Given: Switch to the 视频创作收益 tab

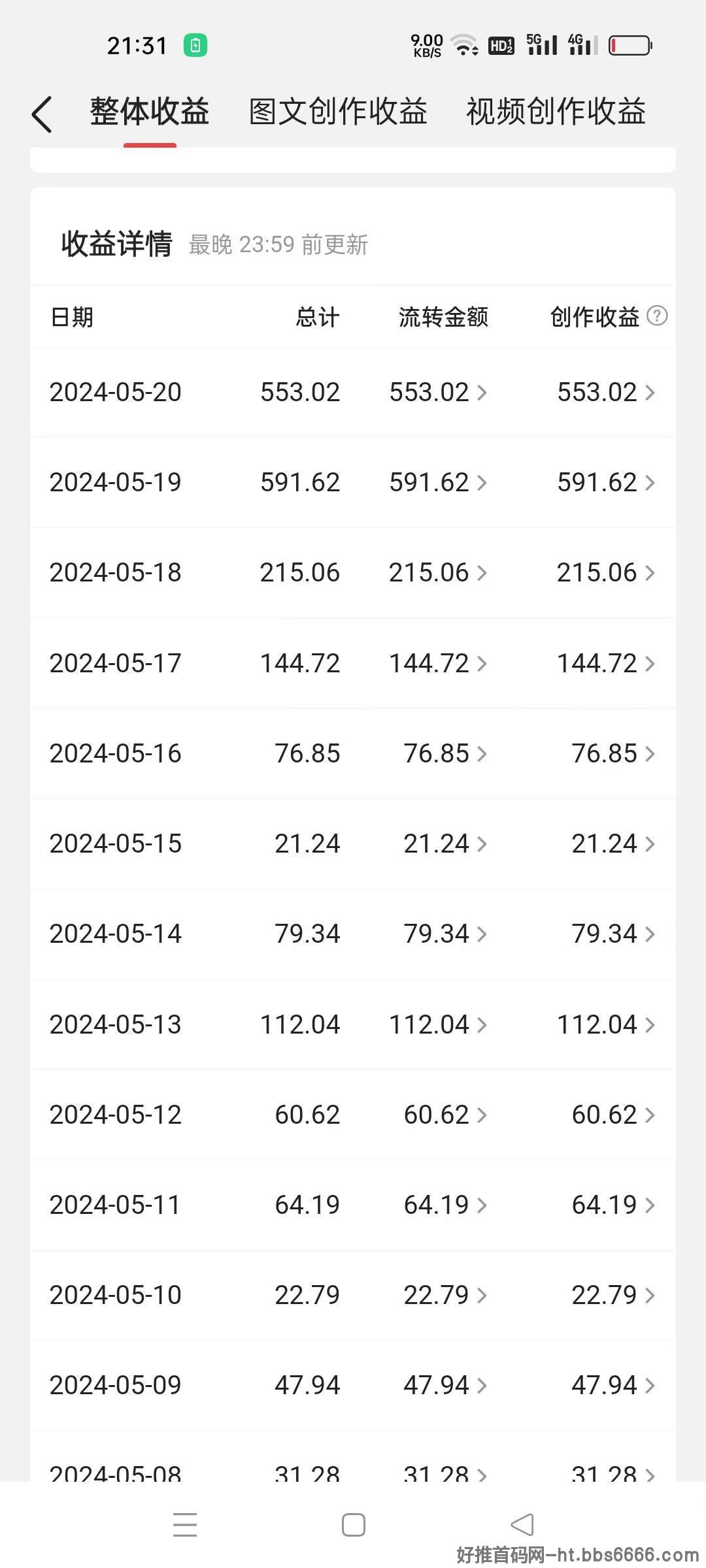Looking at the screenshot, I should click(556, 111).
